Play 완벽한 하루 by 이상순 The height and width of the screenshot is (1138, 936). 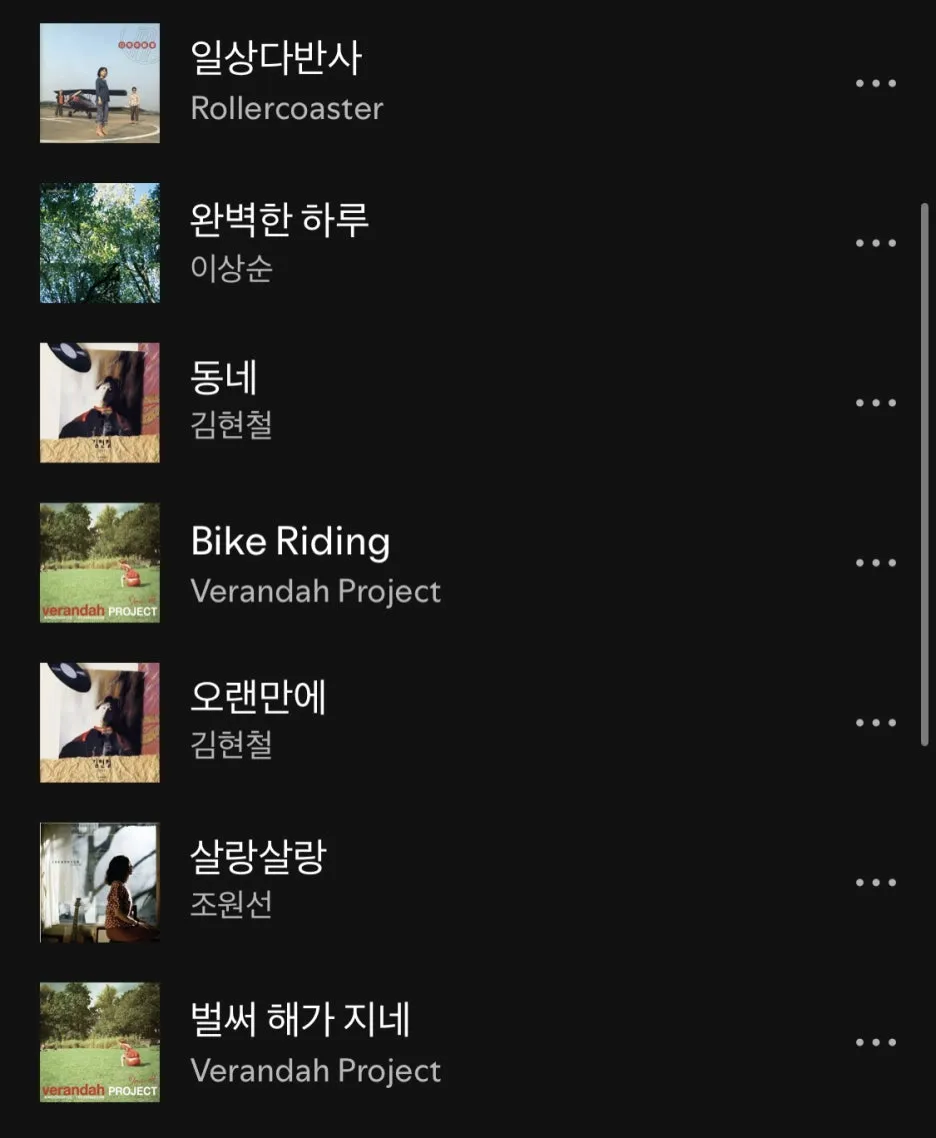280,220
